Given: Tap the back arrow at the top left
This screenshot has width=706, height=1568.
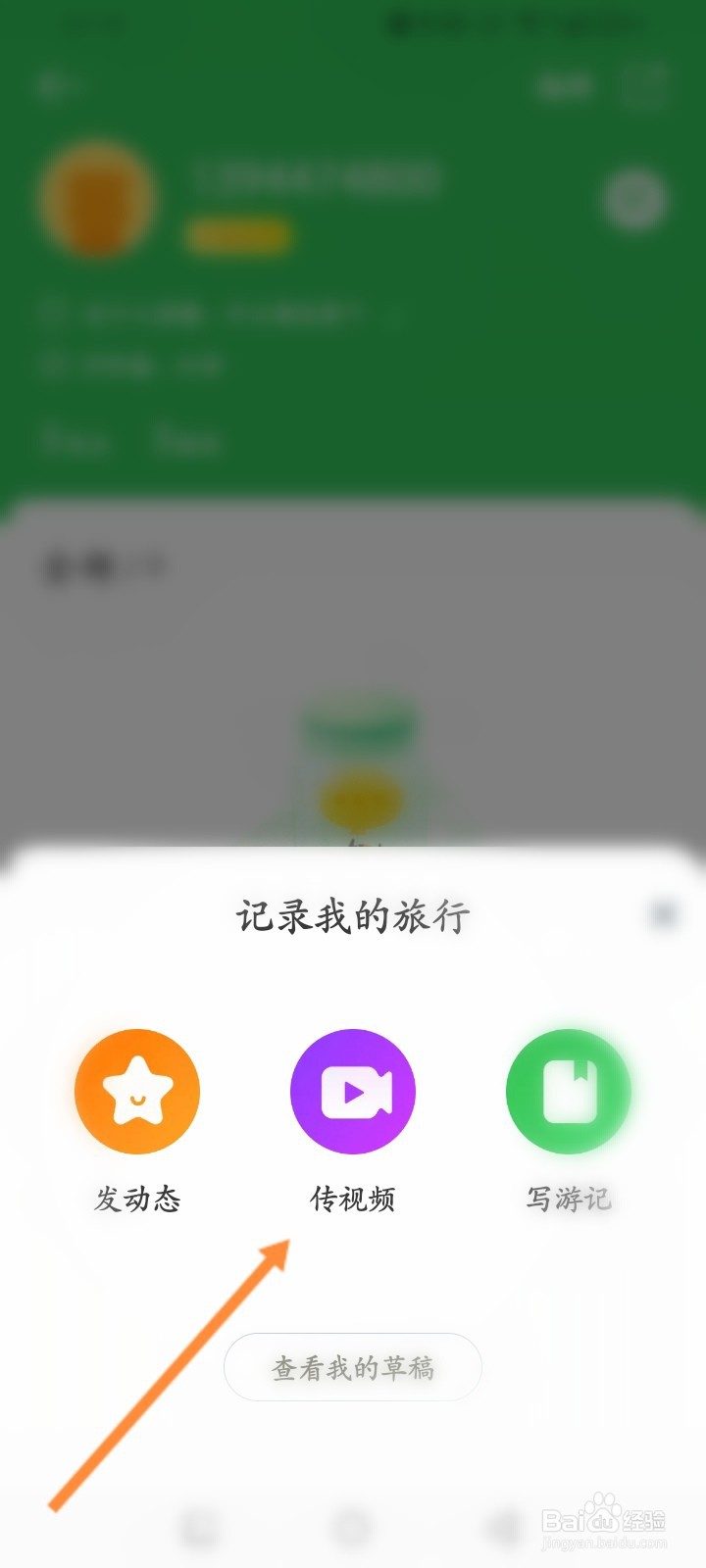Looking at the screenshot, I should [54, 85].
